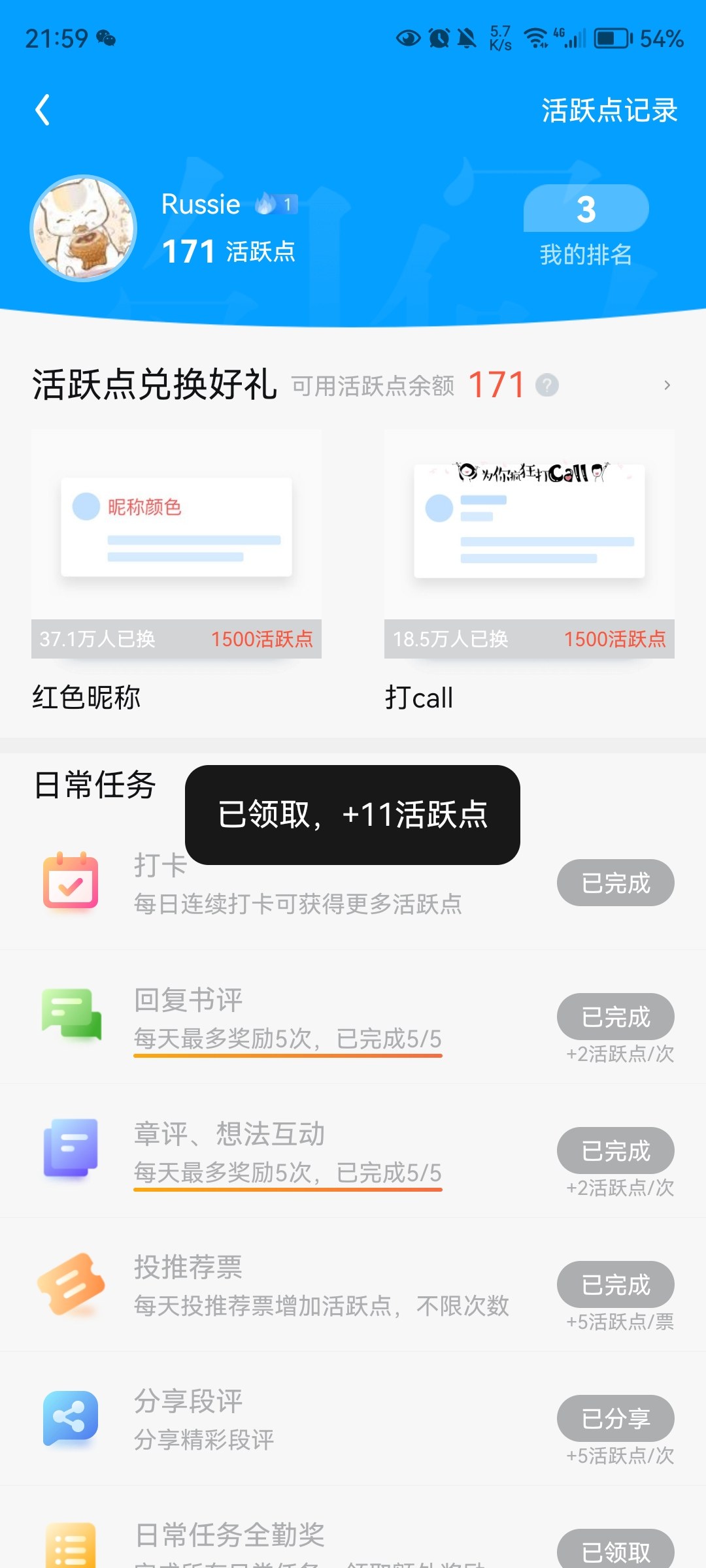Open the 红色昵称 reward card

176,568
